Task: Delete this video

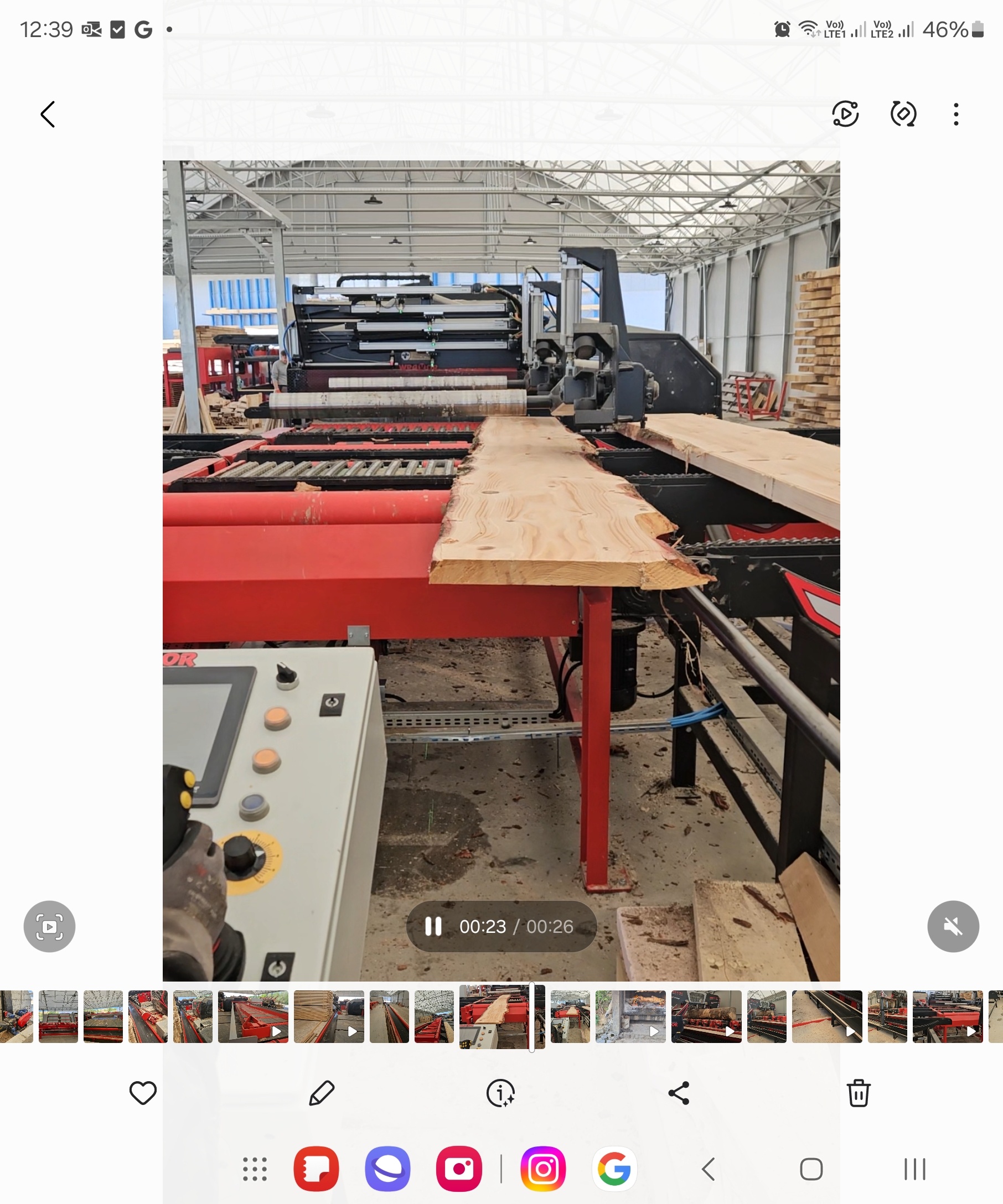Action: pos(858,1092)
